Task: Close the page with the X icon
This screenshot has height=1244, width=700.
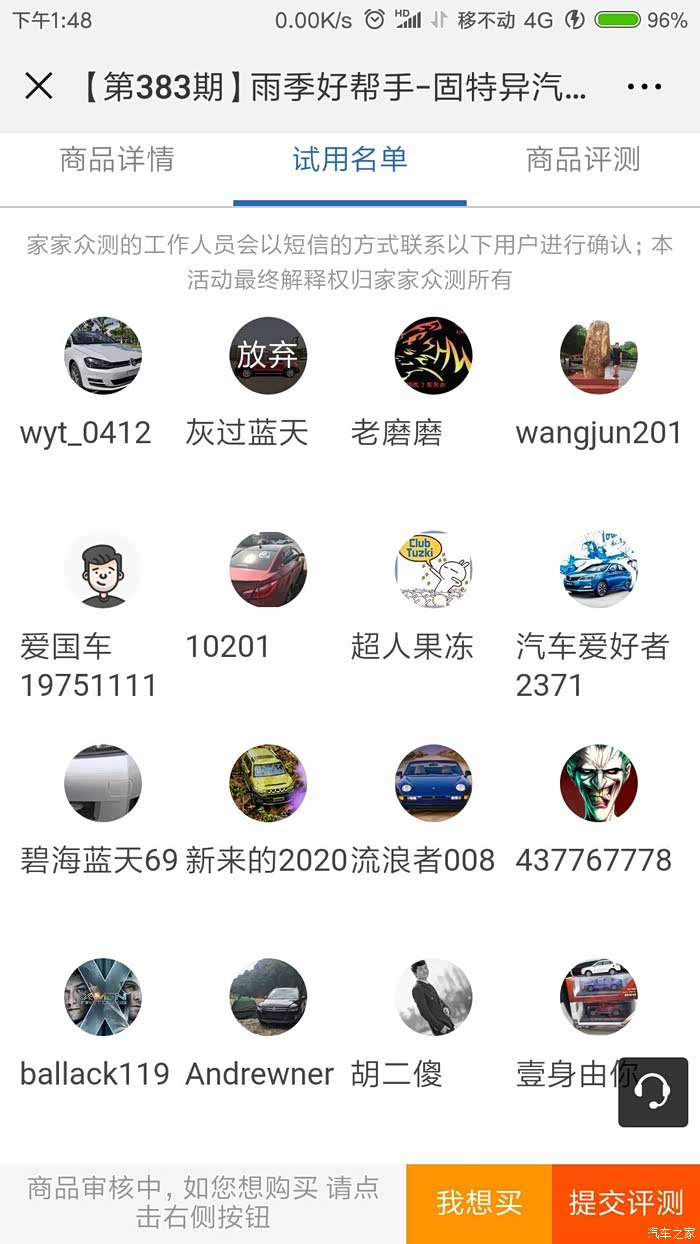Action: pyautogui.click(x=38, y=87)
